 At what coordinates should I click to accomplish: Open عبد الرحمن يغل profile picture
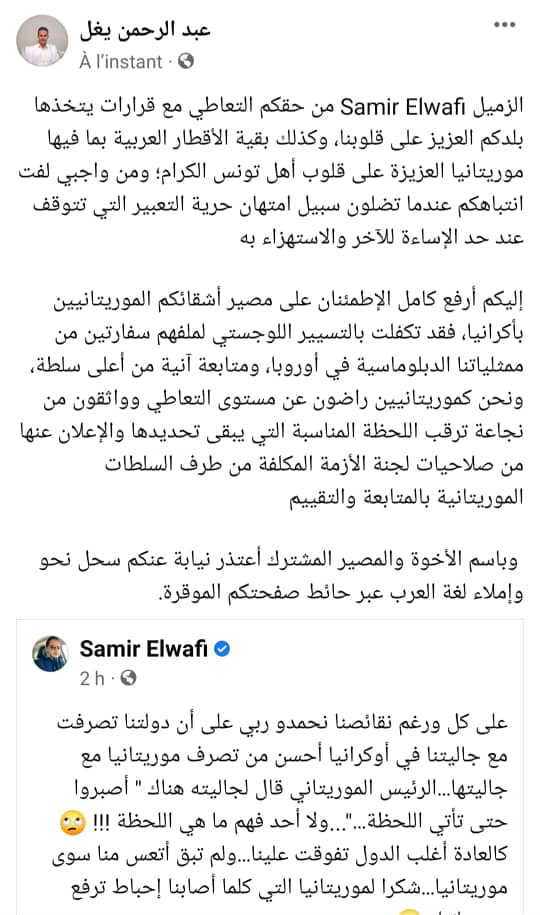pos(42,41)
